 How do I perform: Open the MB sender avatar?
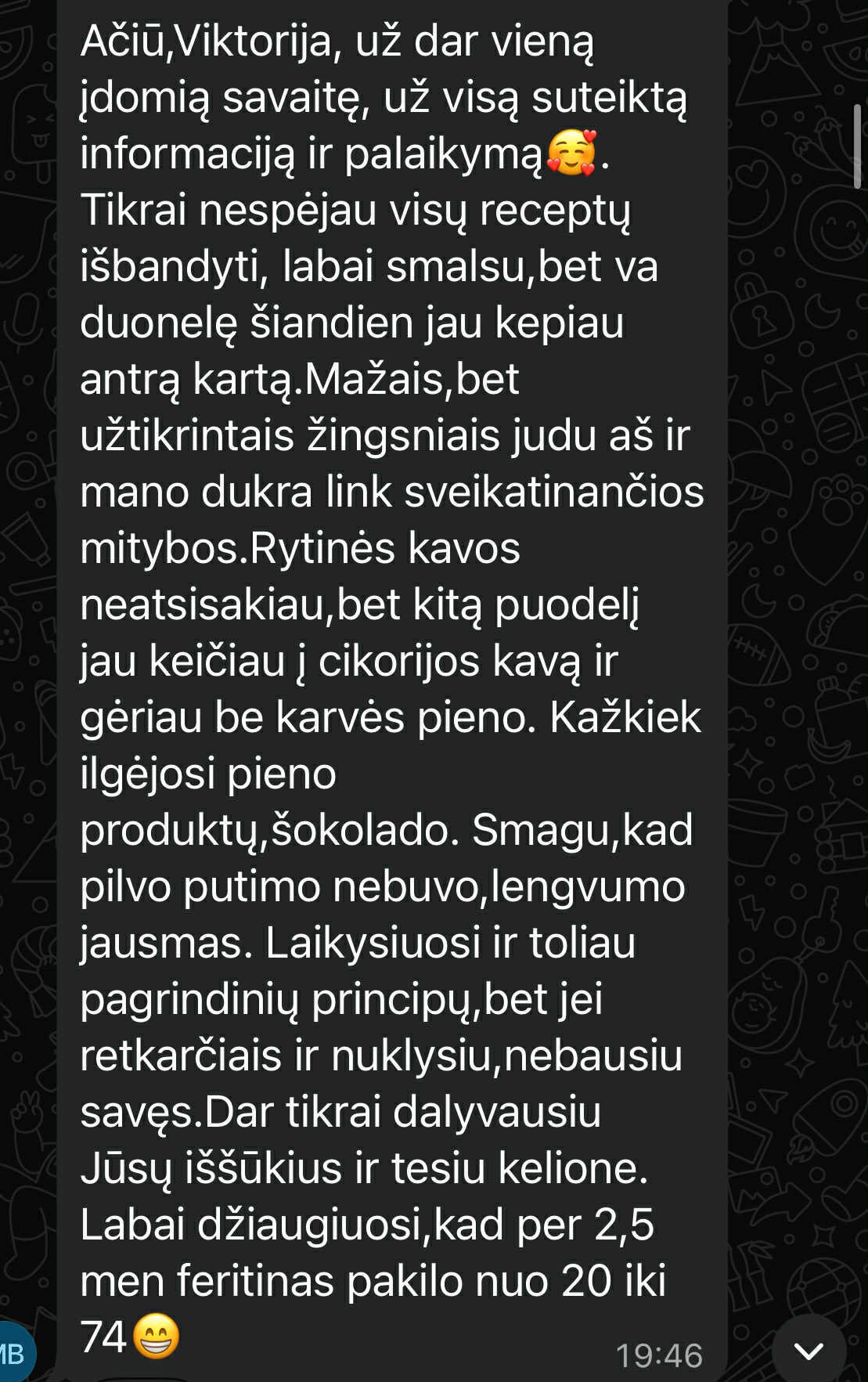14,1354
